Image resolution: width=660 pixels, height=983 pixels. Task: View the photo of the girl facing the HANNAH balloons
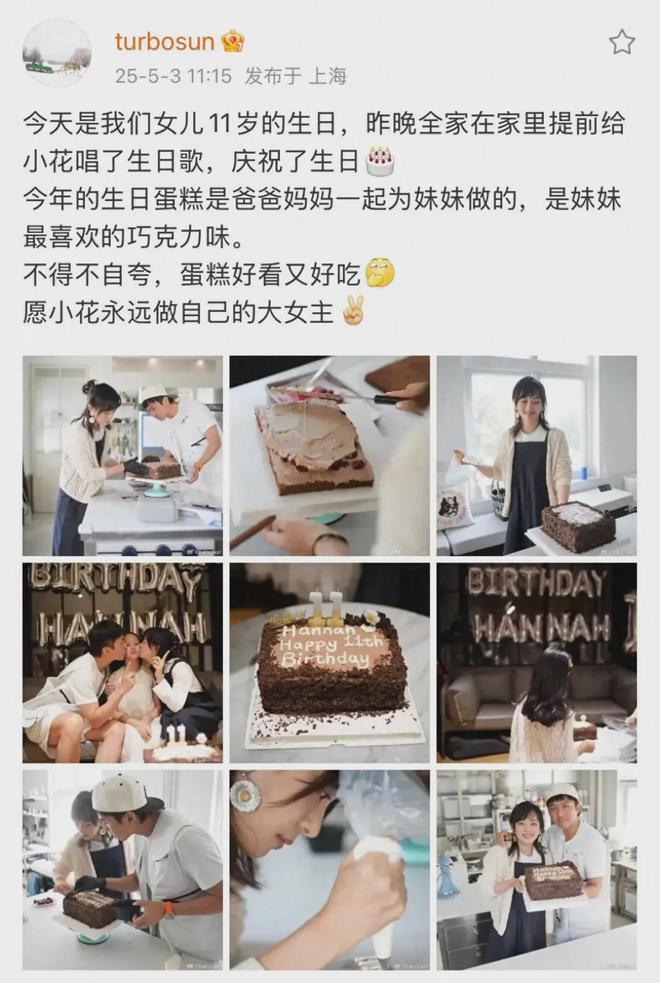(536, 662)
